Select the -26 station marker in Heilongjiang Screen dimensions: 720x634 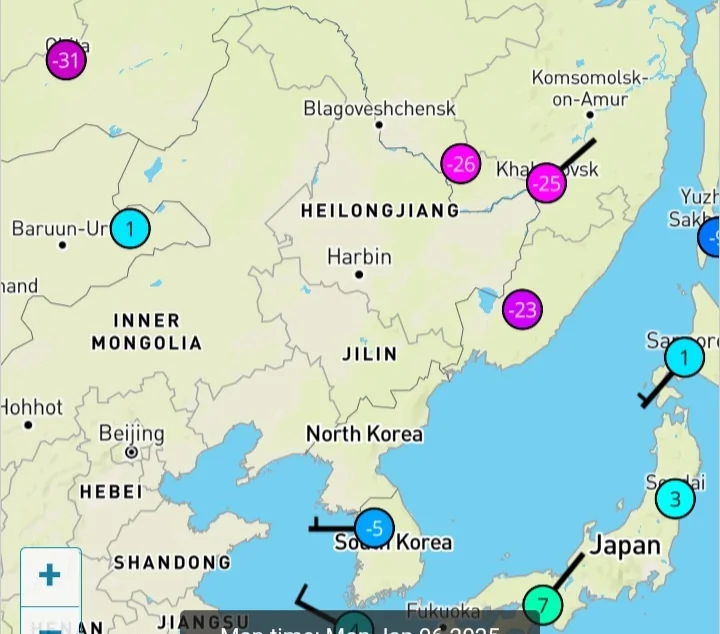[461, 164]
